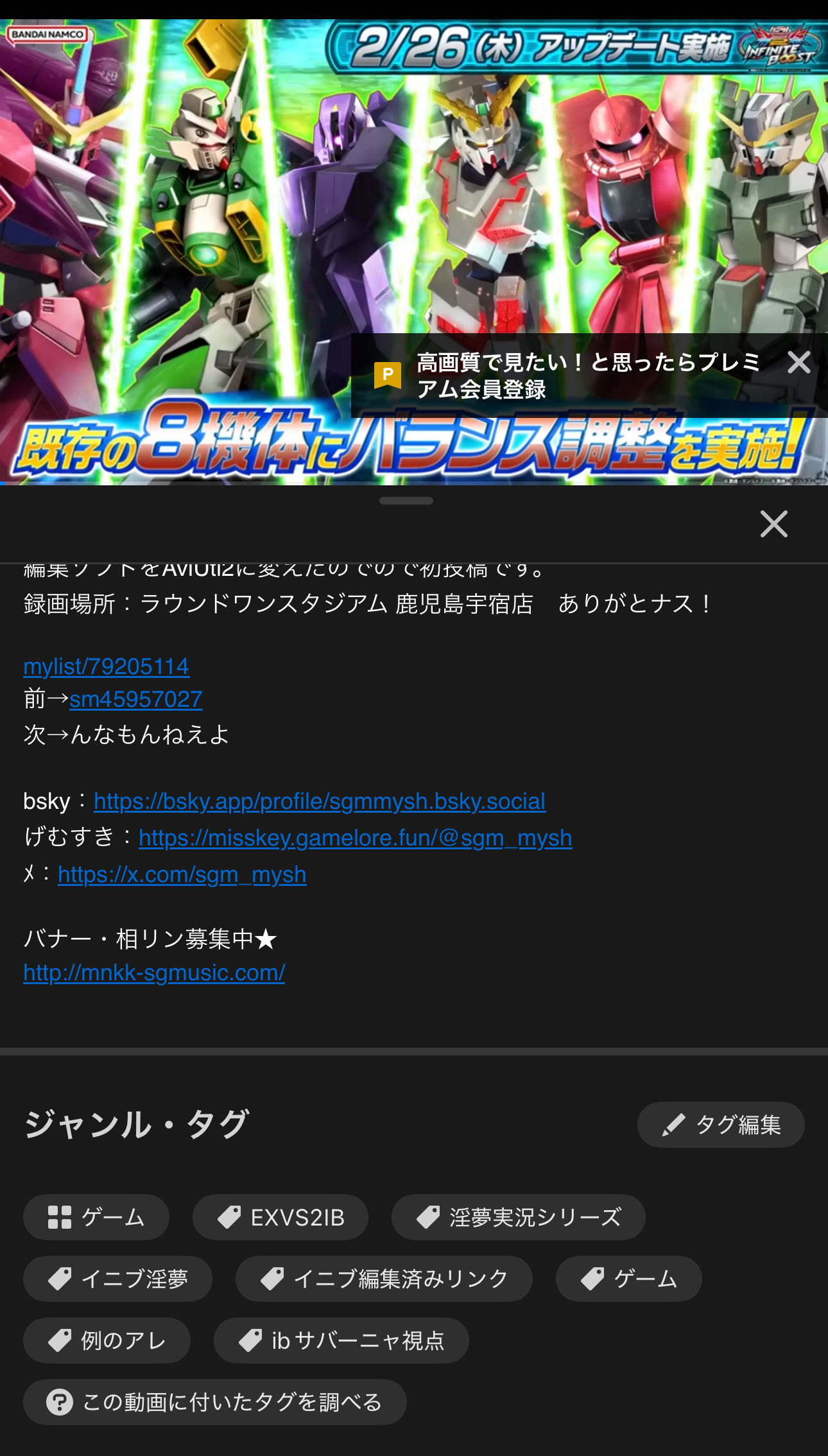Open the mylist/79205114 link

point(106,666)
